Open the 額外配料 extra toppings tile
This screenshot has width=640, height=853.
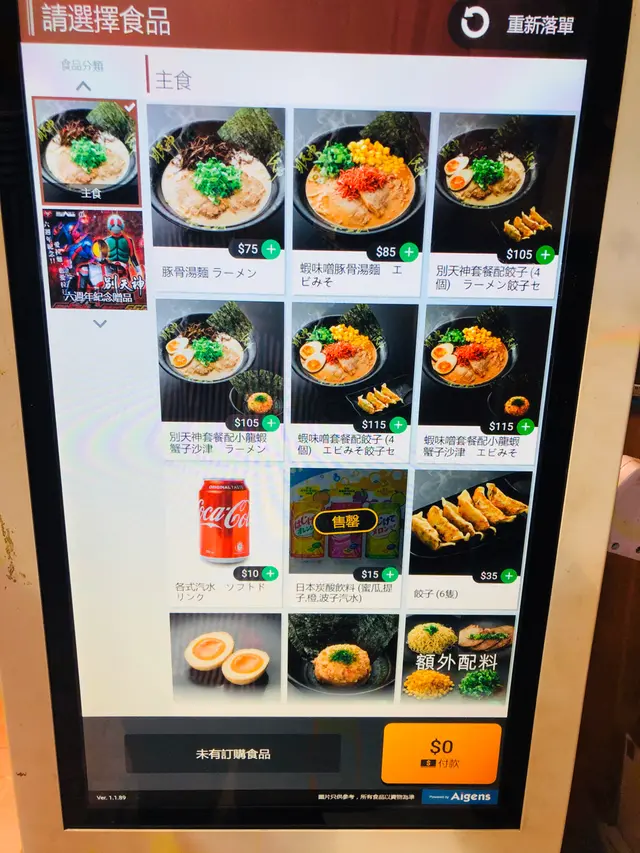pyautogui.click(x=459, y=659)
